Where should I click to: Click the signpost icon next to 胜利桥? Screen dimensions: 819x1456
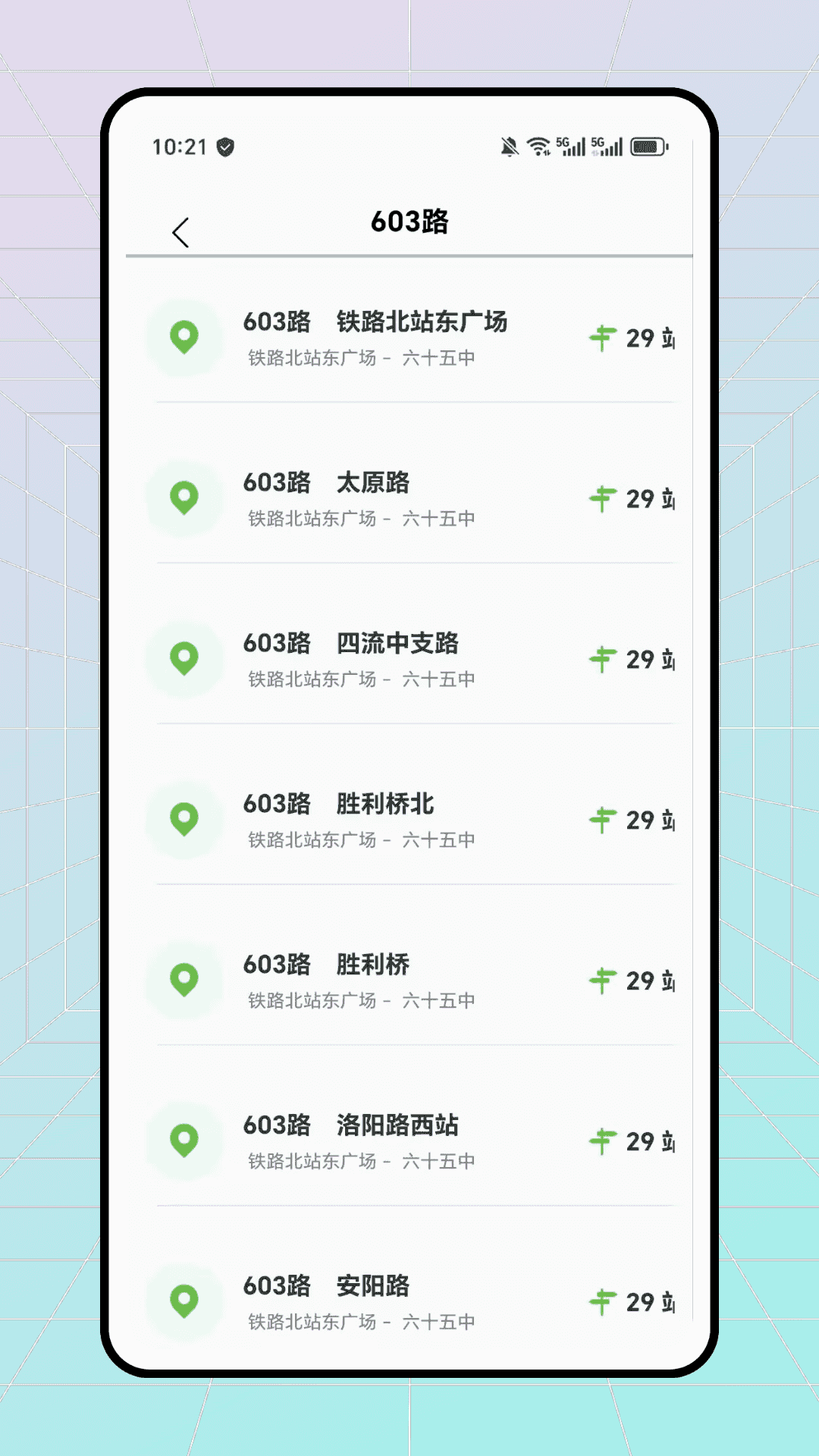(x=601, y=981)
